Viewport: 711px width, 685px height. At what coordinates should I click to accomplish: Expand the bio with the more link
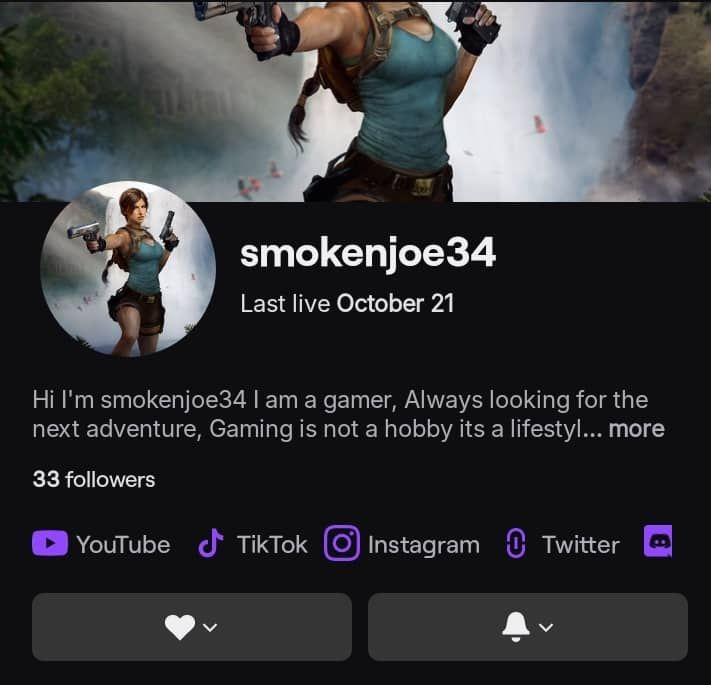click(636, 428)
